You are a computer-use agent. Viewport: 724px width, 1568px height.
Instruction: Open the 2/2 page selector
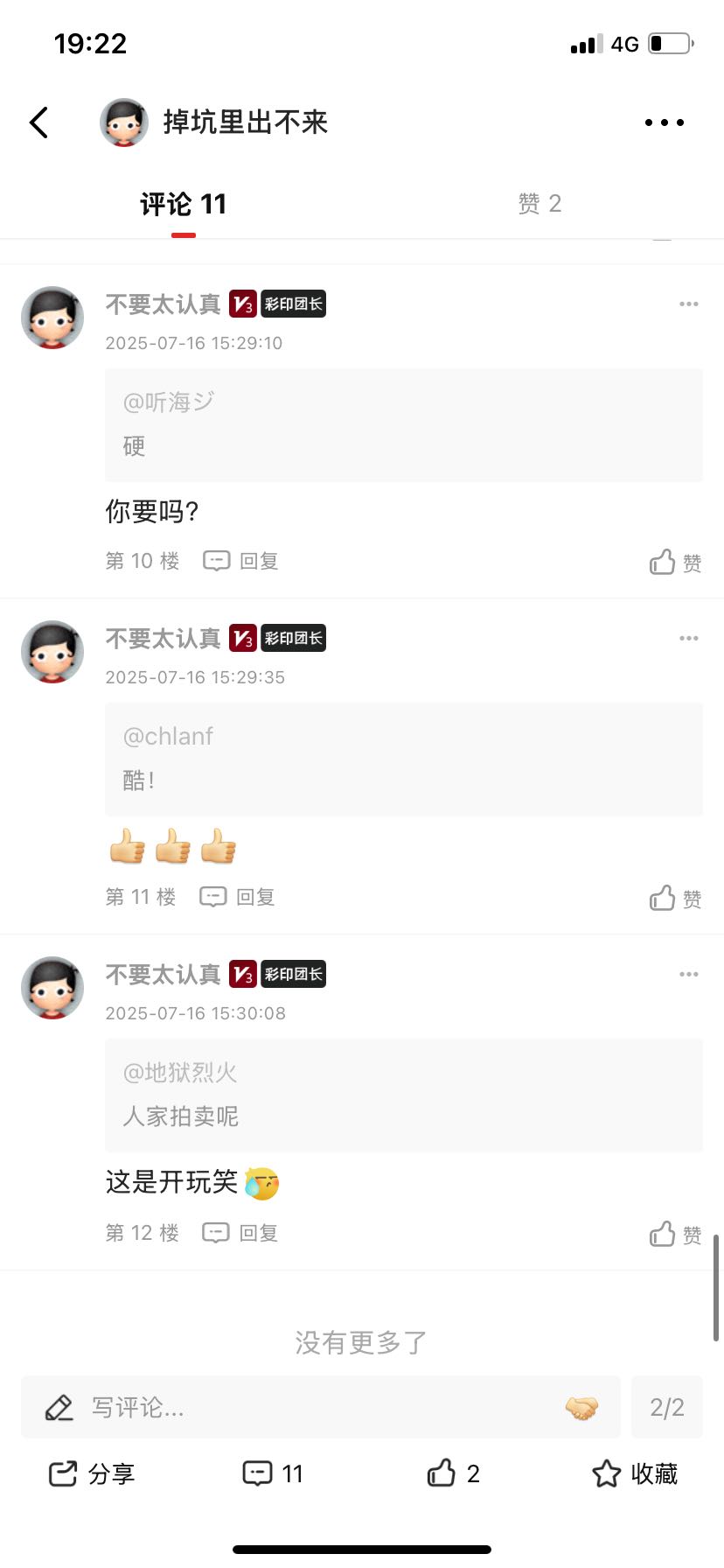point(666,1407)
